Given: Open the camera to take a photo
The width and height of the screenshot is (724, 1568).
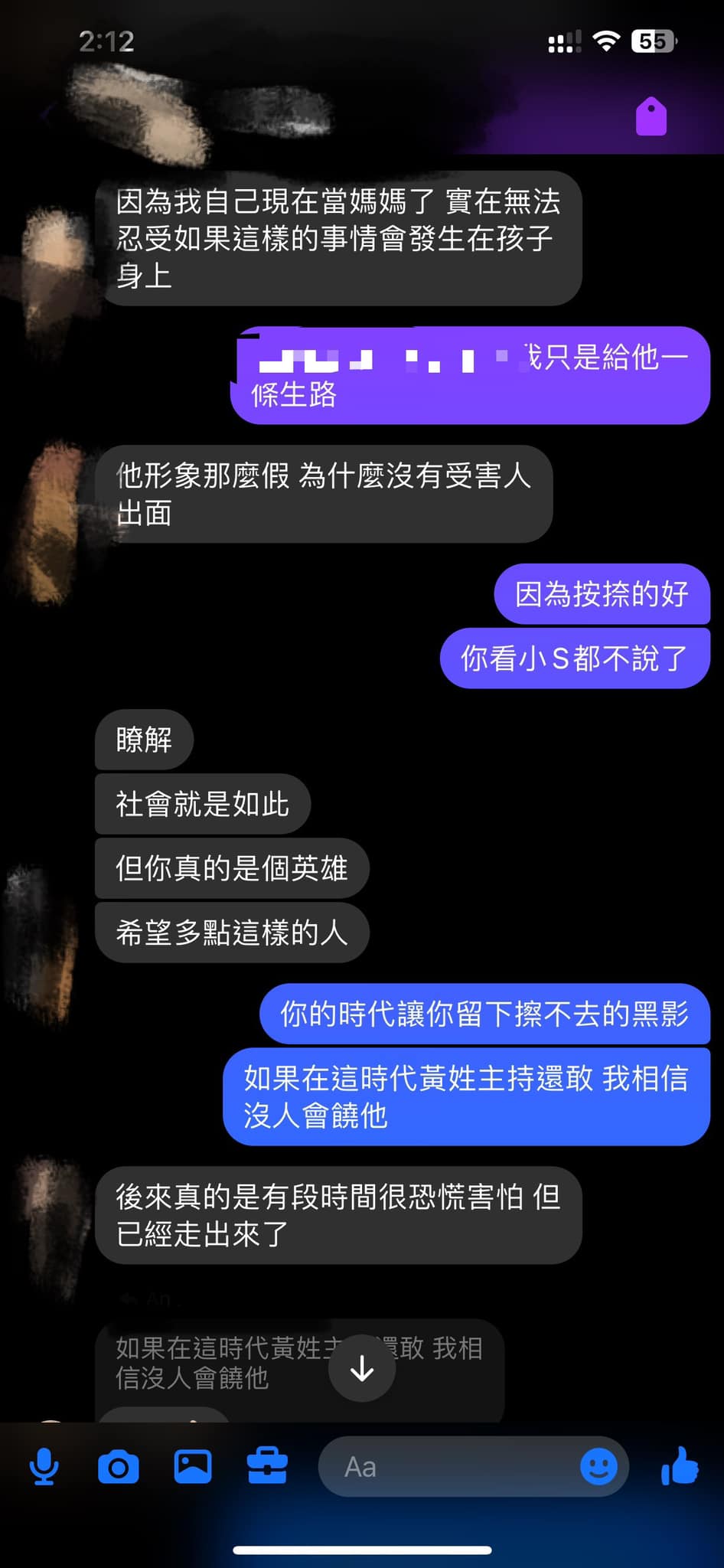Looking at the screenshot, I should [x=119, y=1467].
